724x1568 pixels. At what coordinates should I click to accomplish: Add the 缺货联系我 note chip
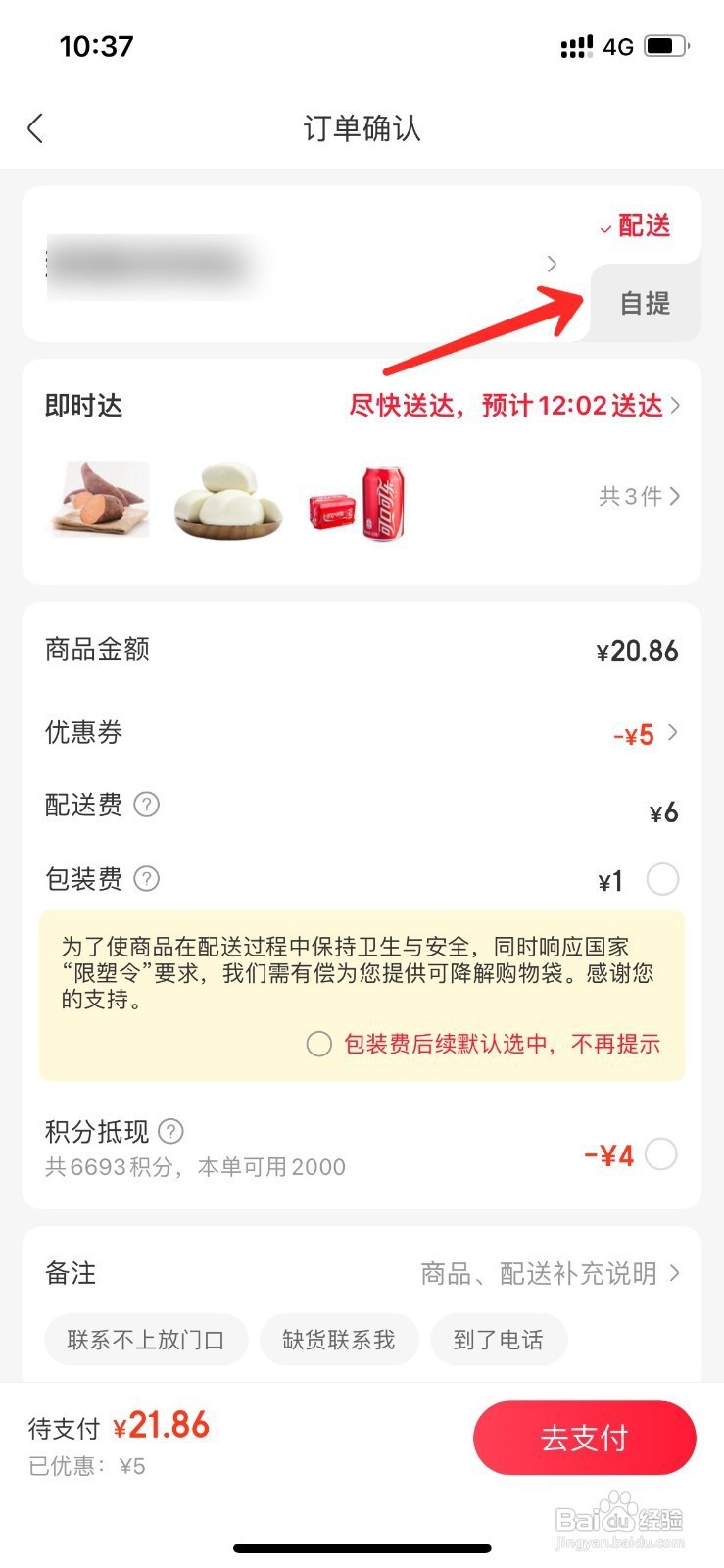click(x=339, y=1340)
